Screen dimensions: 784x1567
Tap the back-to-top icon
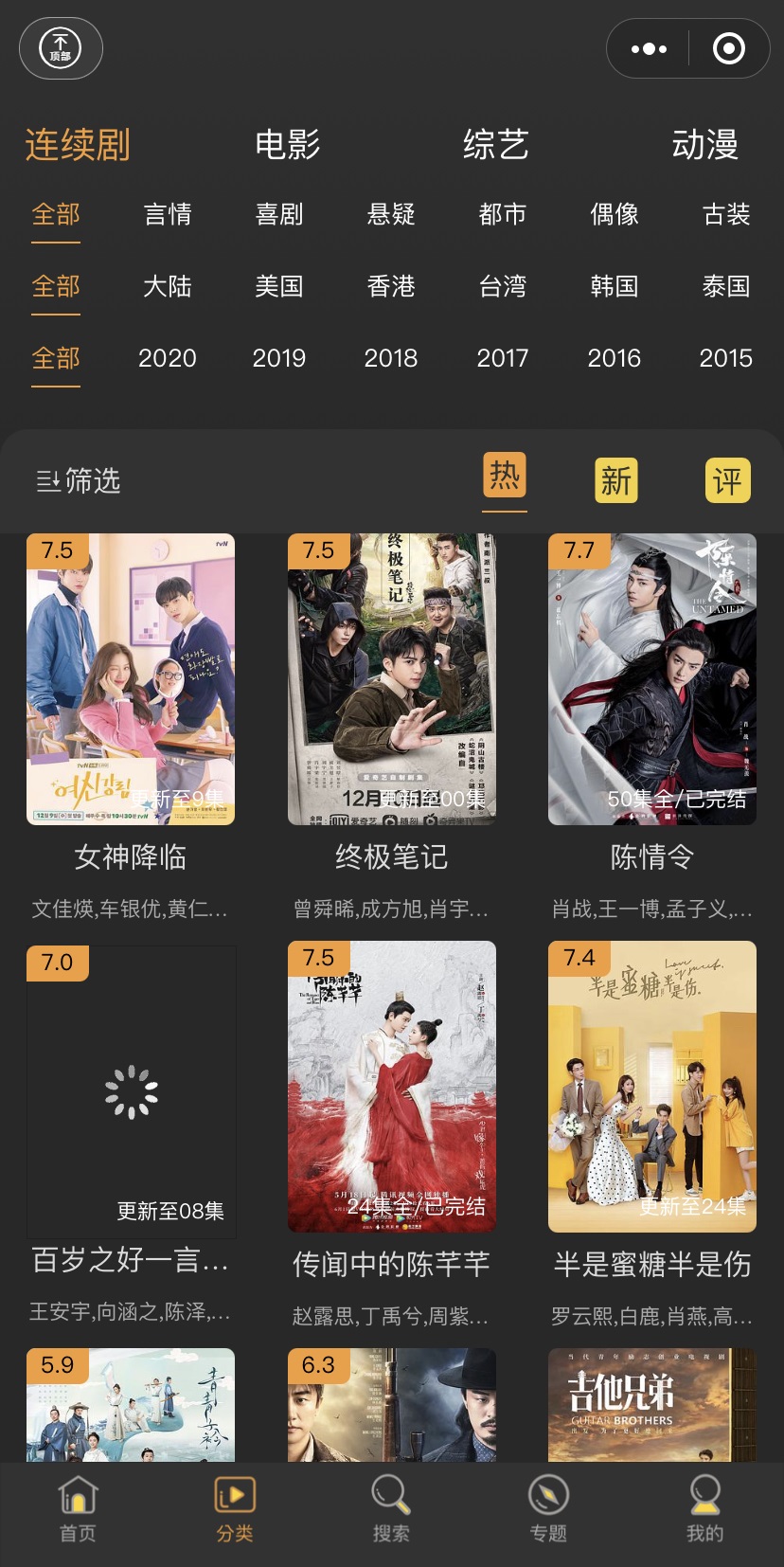61,48
